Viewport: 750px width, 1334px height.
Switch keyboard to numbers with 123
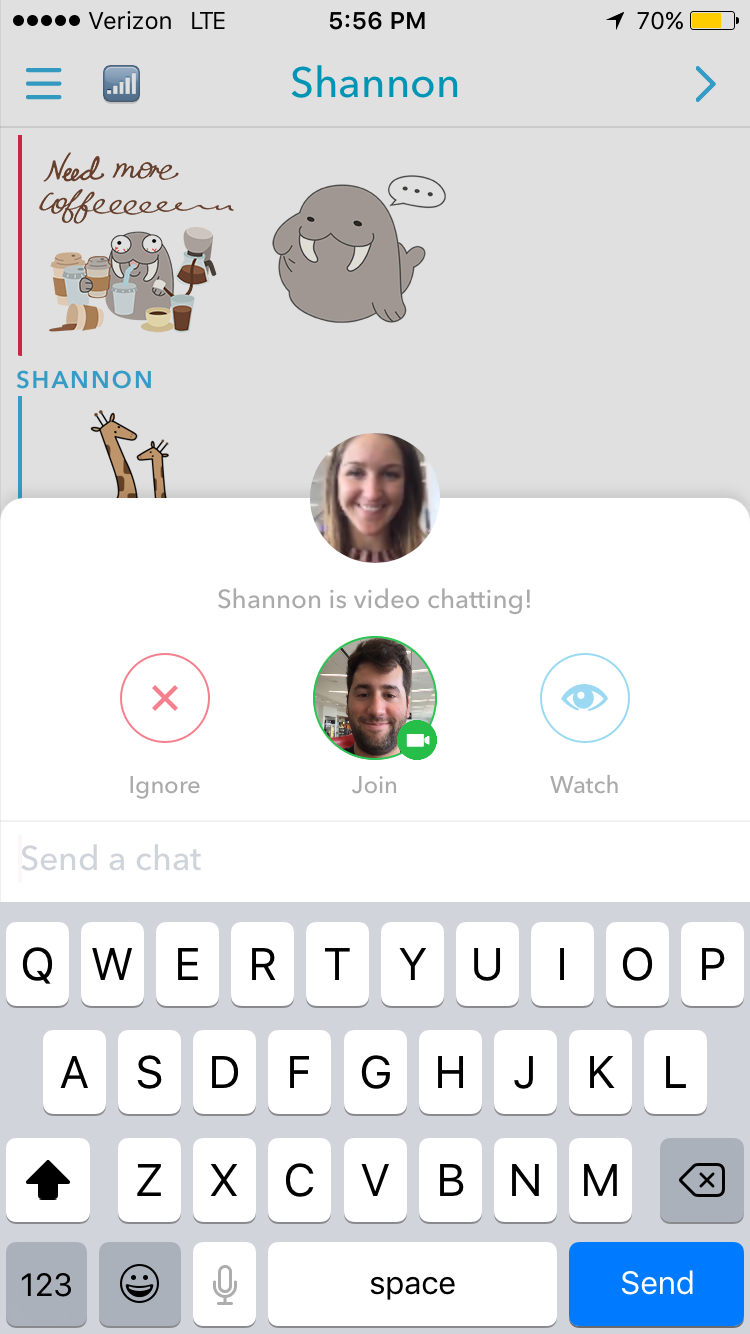(x=46, y=1284)
